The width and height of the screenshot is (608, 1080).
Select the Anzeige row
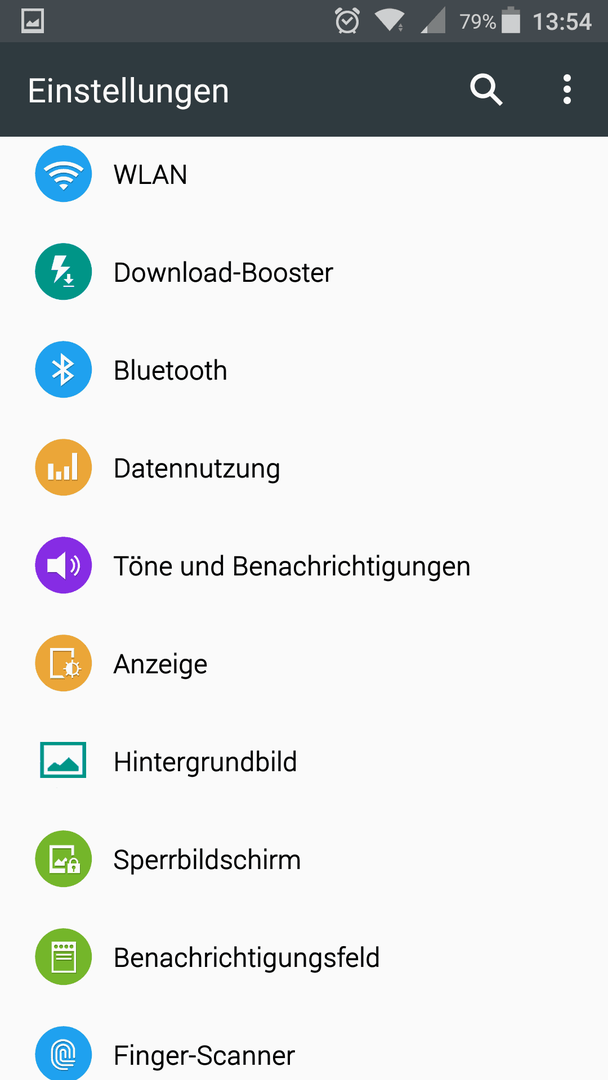coord(304,663)
